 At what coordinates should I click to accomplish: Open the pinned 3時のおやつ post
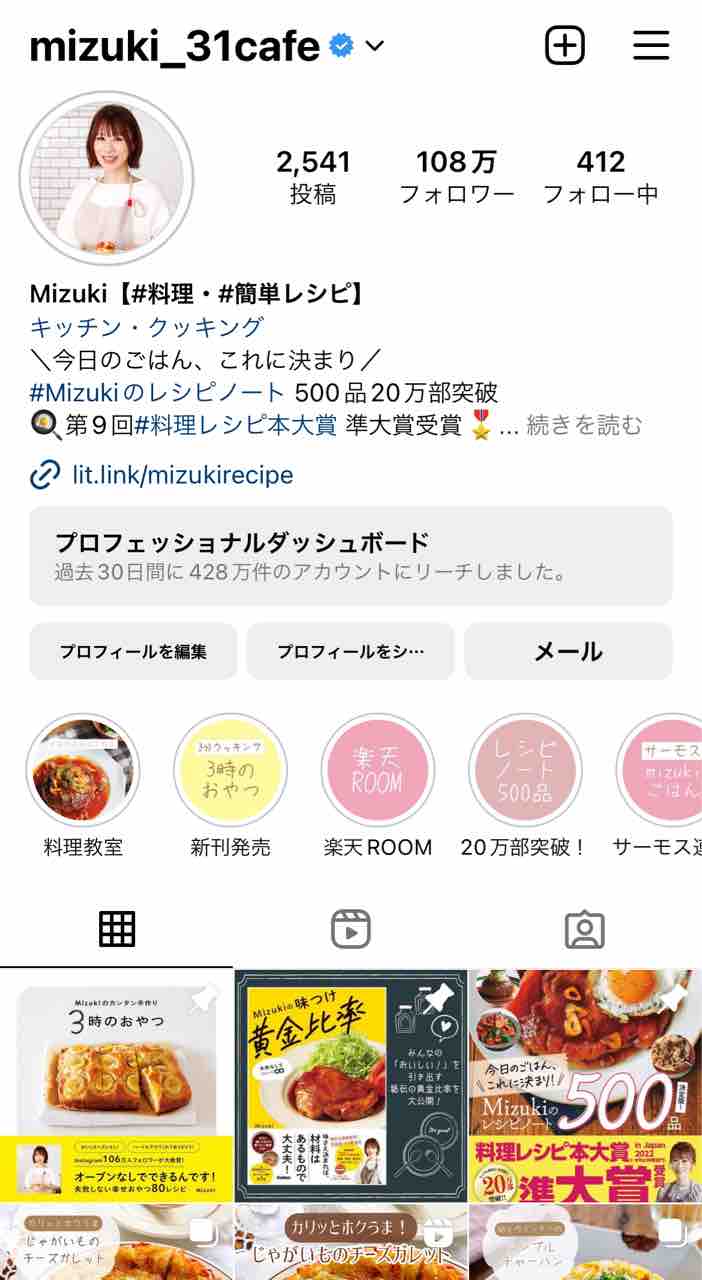pyautogui.click(x=116, y=1086)
